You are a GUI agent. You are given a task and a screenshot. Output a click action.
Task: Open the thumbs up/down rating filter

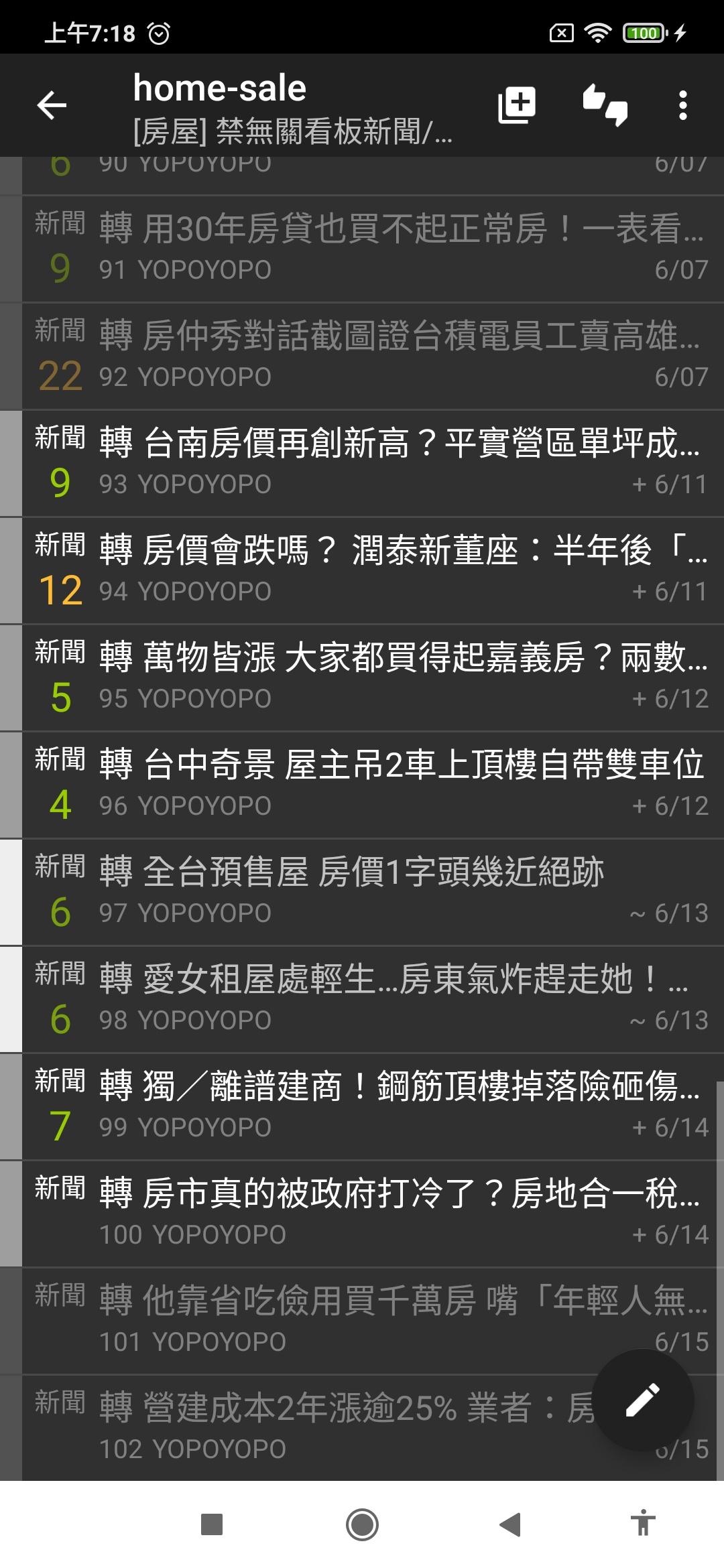605,105
